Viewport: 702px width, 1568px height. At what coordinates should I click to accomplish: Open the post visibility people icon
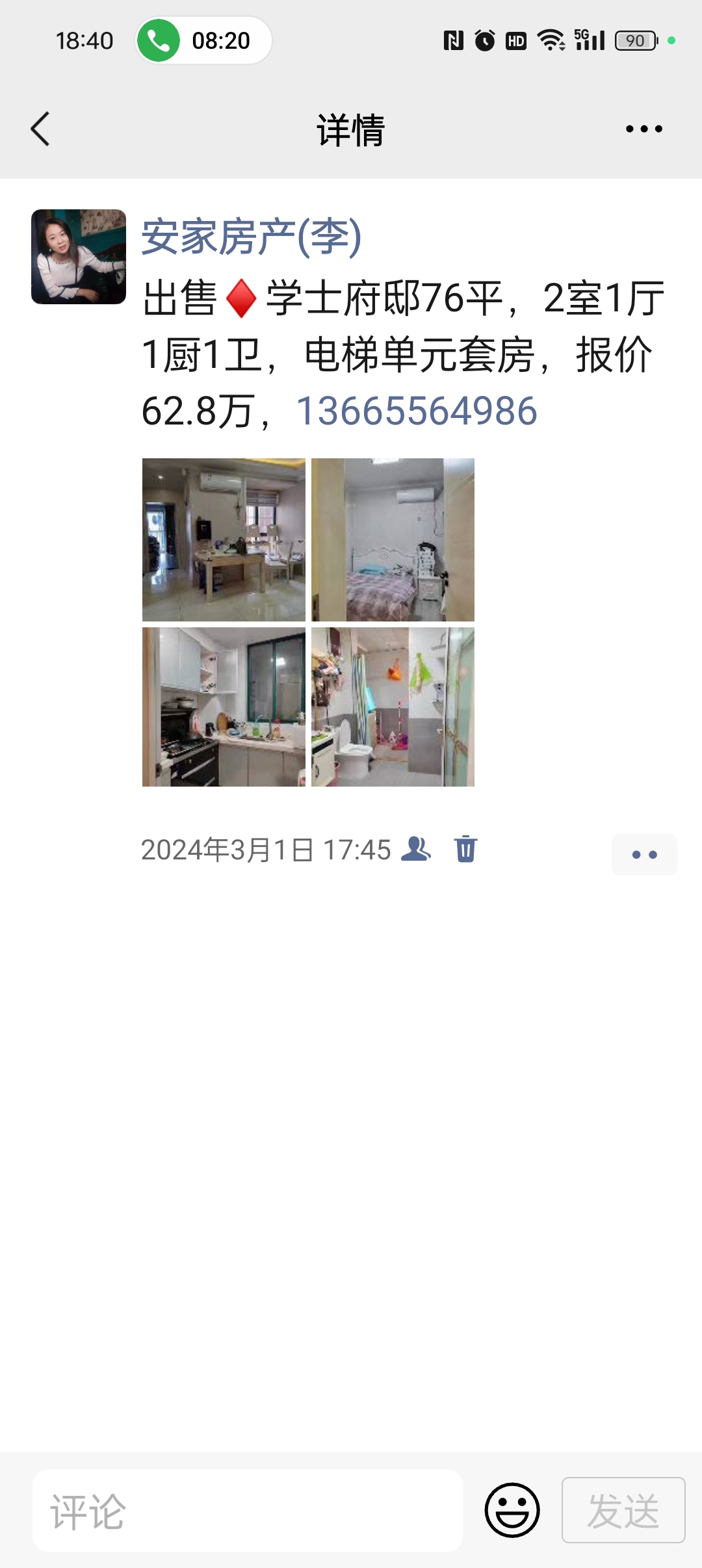pos(416,849)
